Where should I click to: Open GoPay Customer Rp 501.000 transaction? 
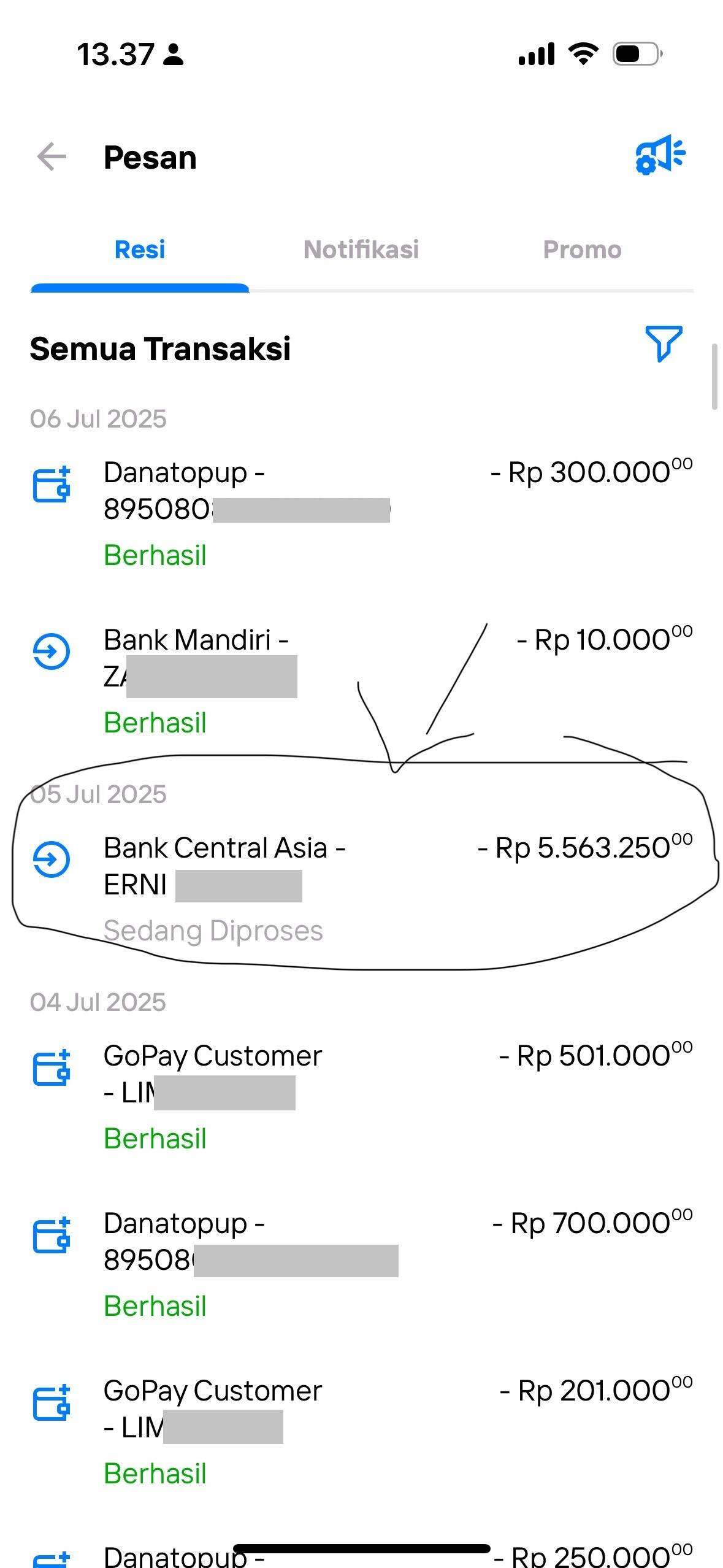tap(362, 1097)
